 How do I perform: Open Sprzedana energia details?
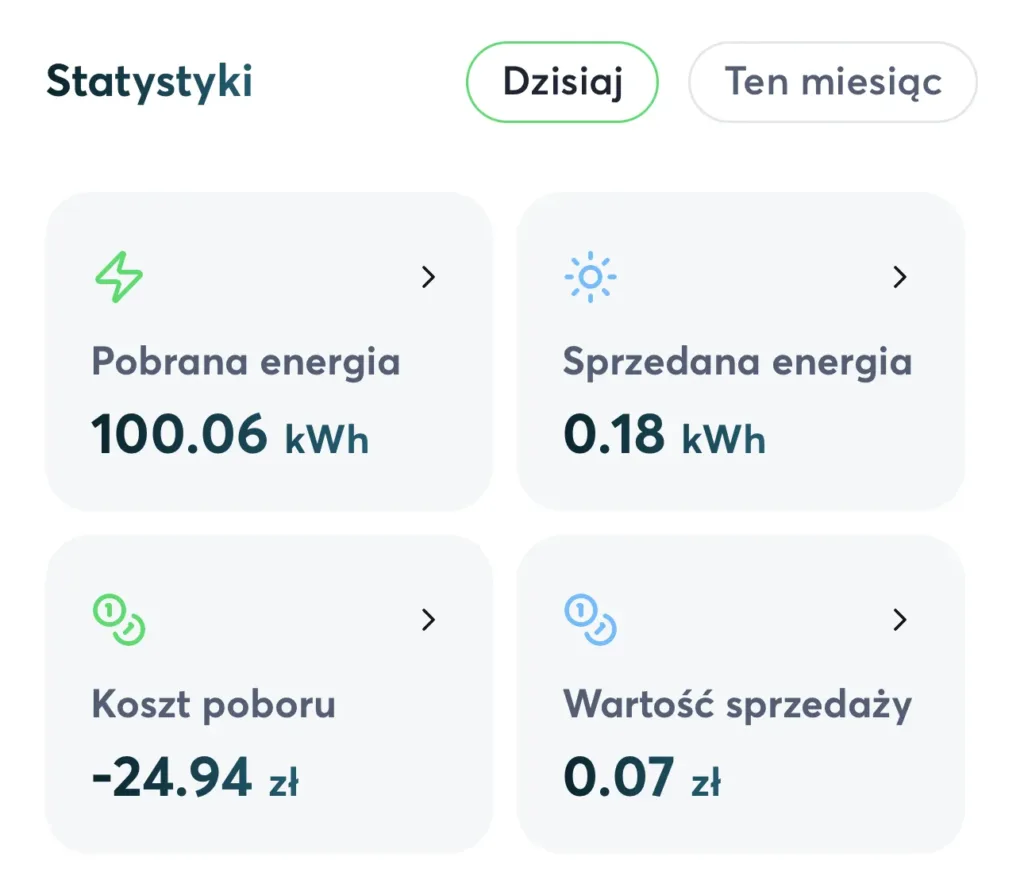[x=740, y=352]
